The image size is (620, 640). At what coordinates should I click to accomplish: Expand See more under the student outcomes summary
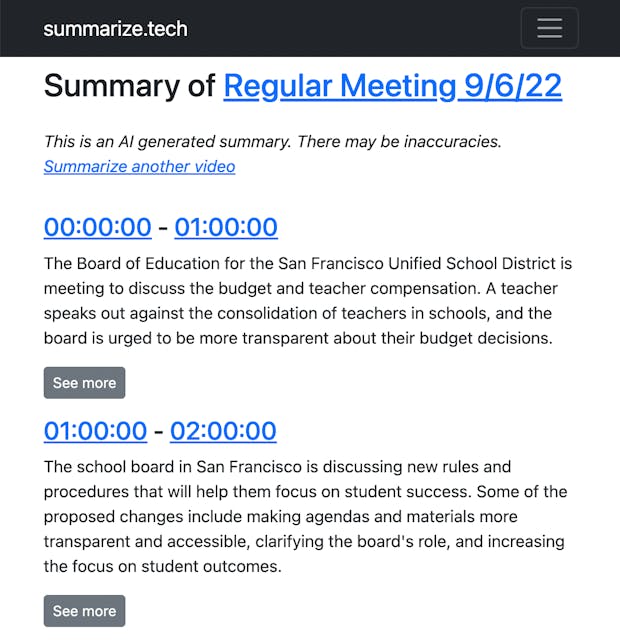coord(84,611)
